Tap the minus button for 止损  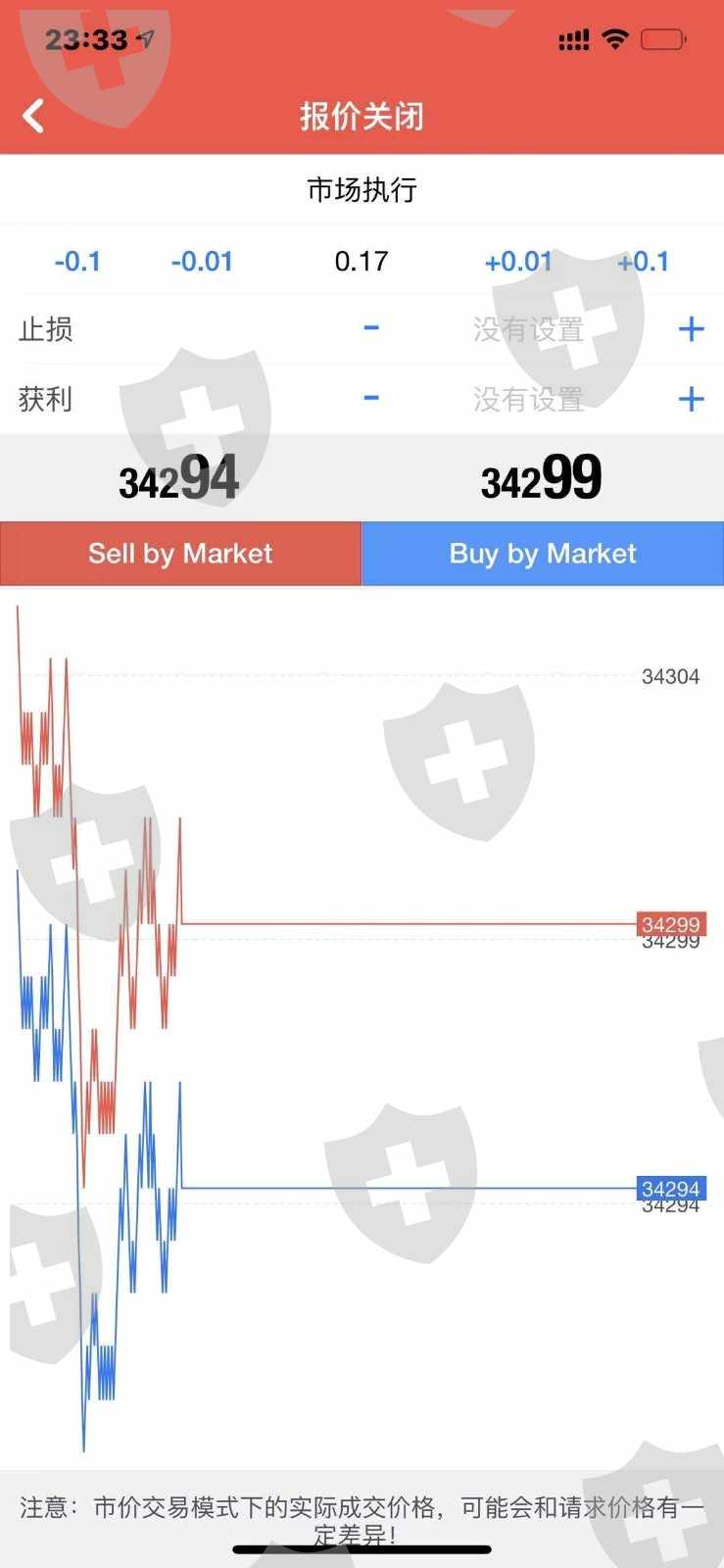[371, 328]
